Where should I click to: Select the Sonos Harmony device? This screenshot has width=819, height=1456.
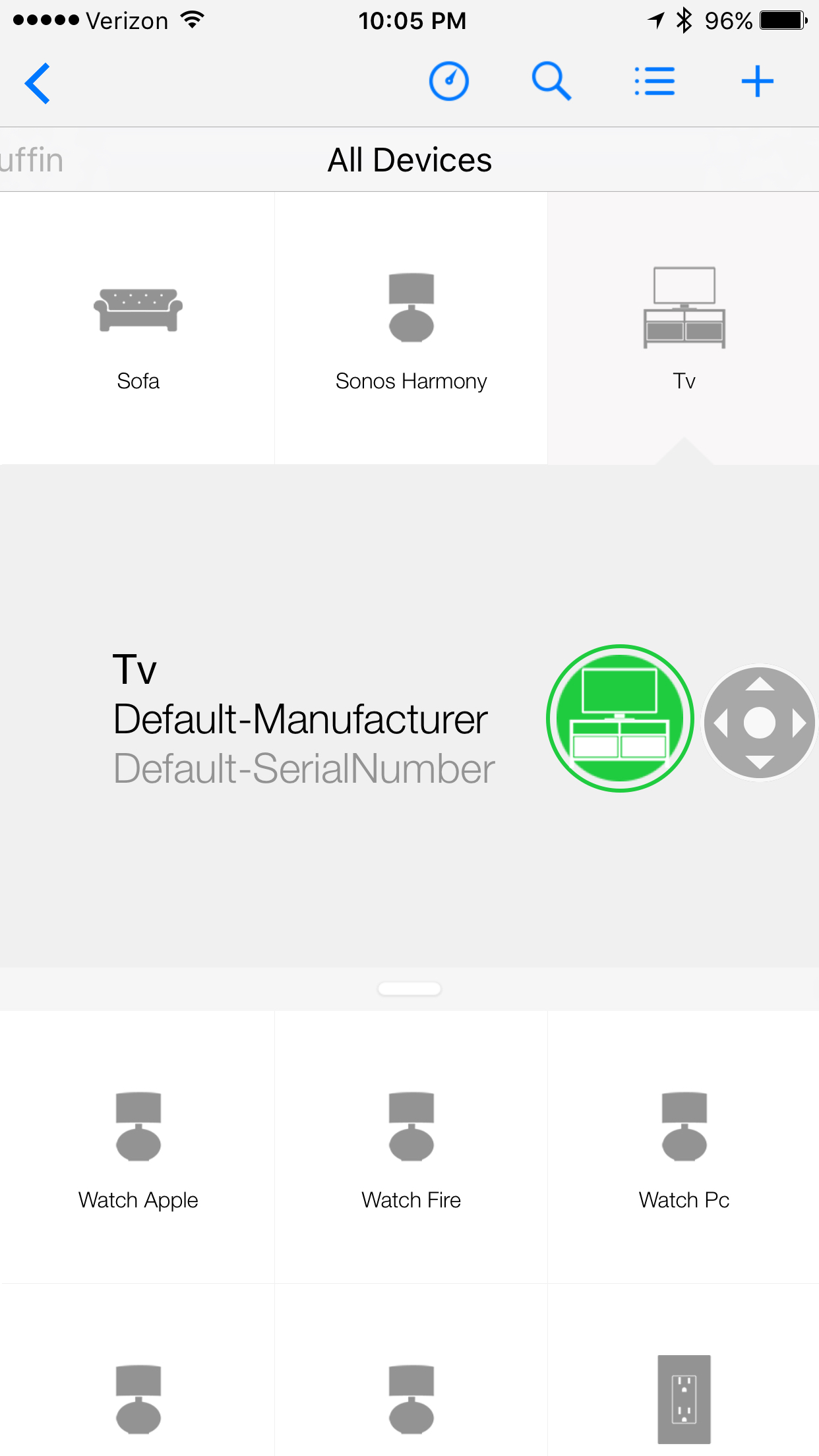click(411, 328)
